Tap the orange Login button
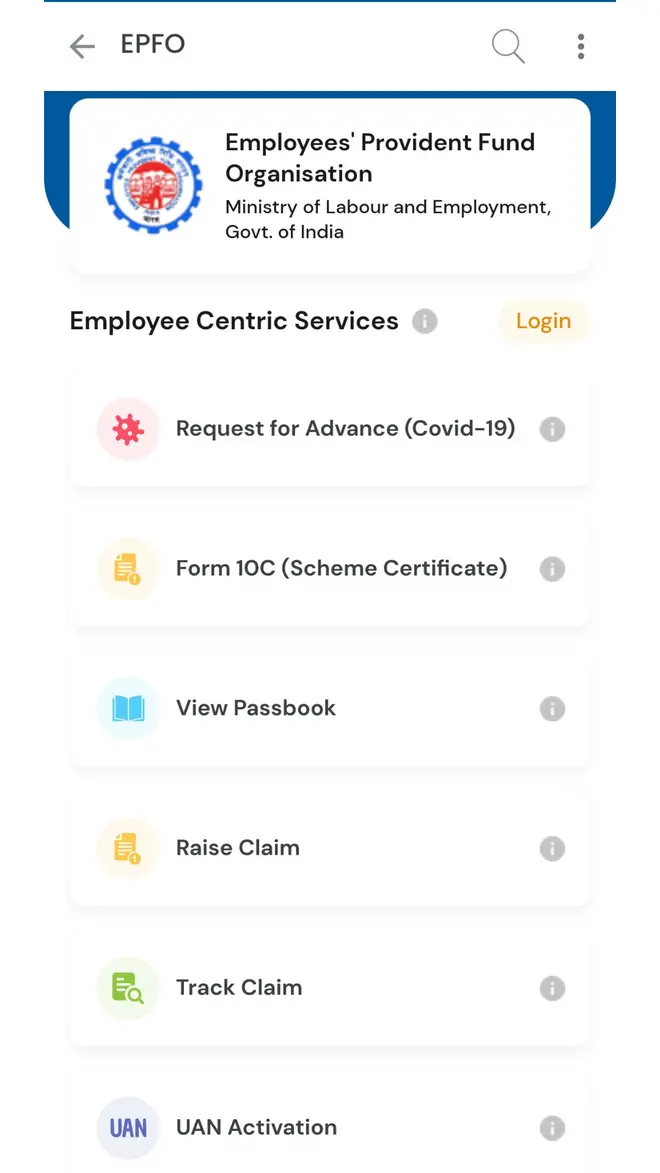This screenshot has height=1173, width=660. [543, 321]
